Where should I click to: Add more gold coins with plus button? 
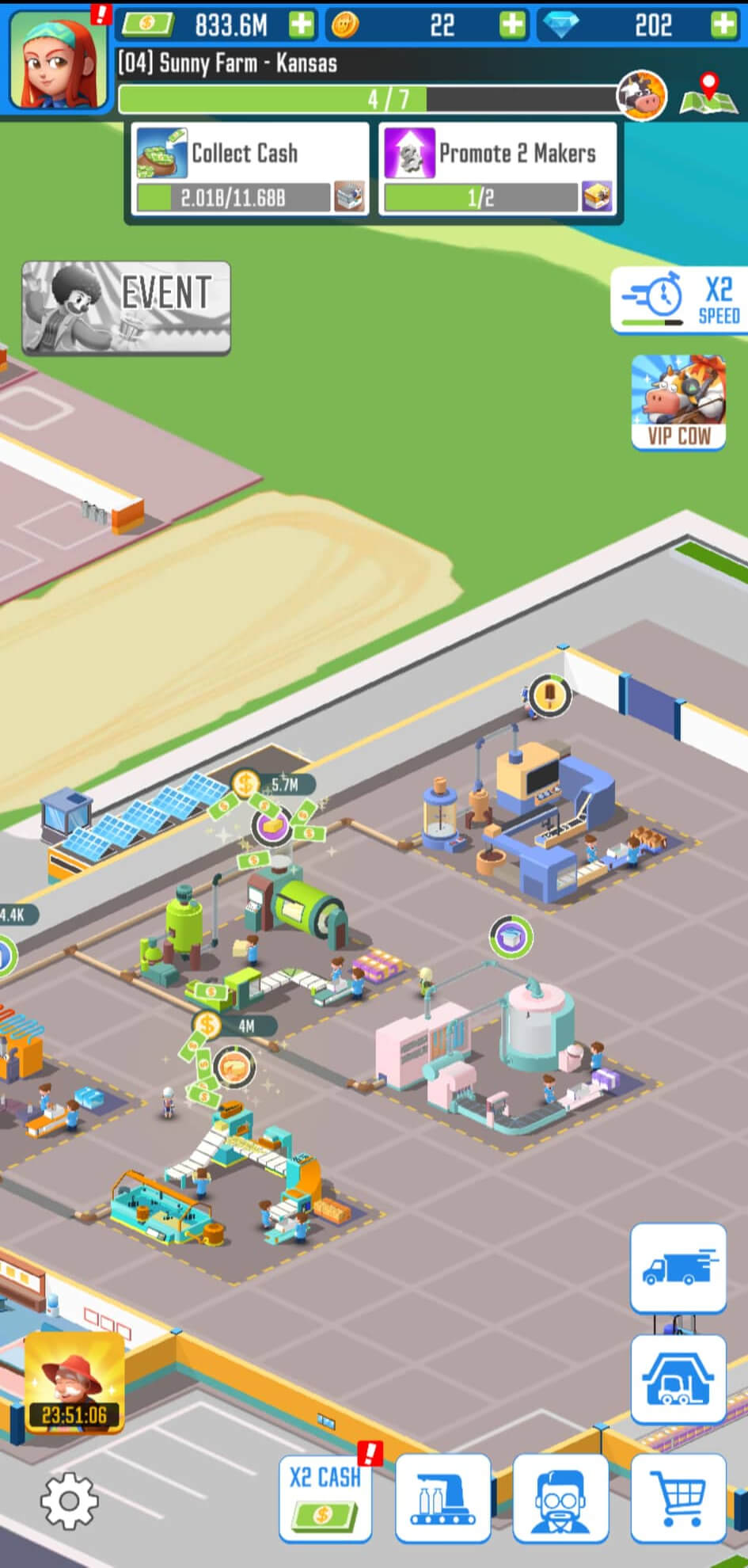pyautogui.click(x=512, y=25)
